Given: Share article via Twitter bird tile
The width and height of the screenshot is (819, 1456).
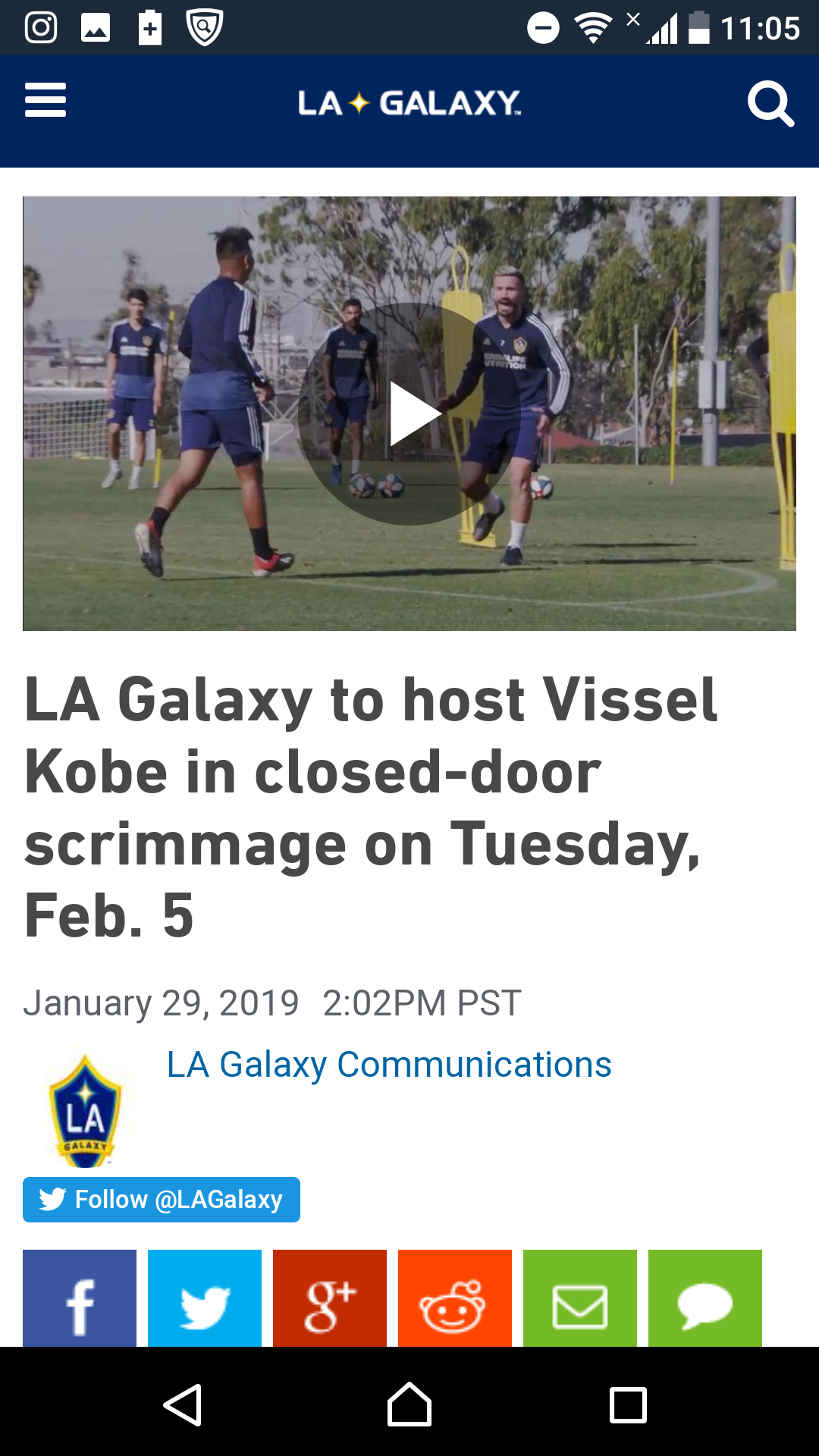Looking at the screenshot, I should 205,1298.
